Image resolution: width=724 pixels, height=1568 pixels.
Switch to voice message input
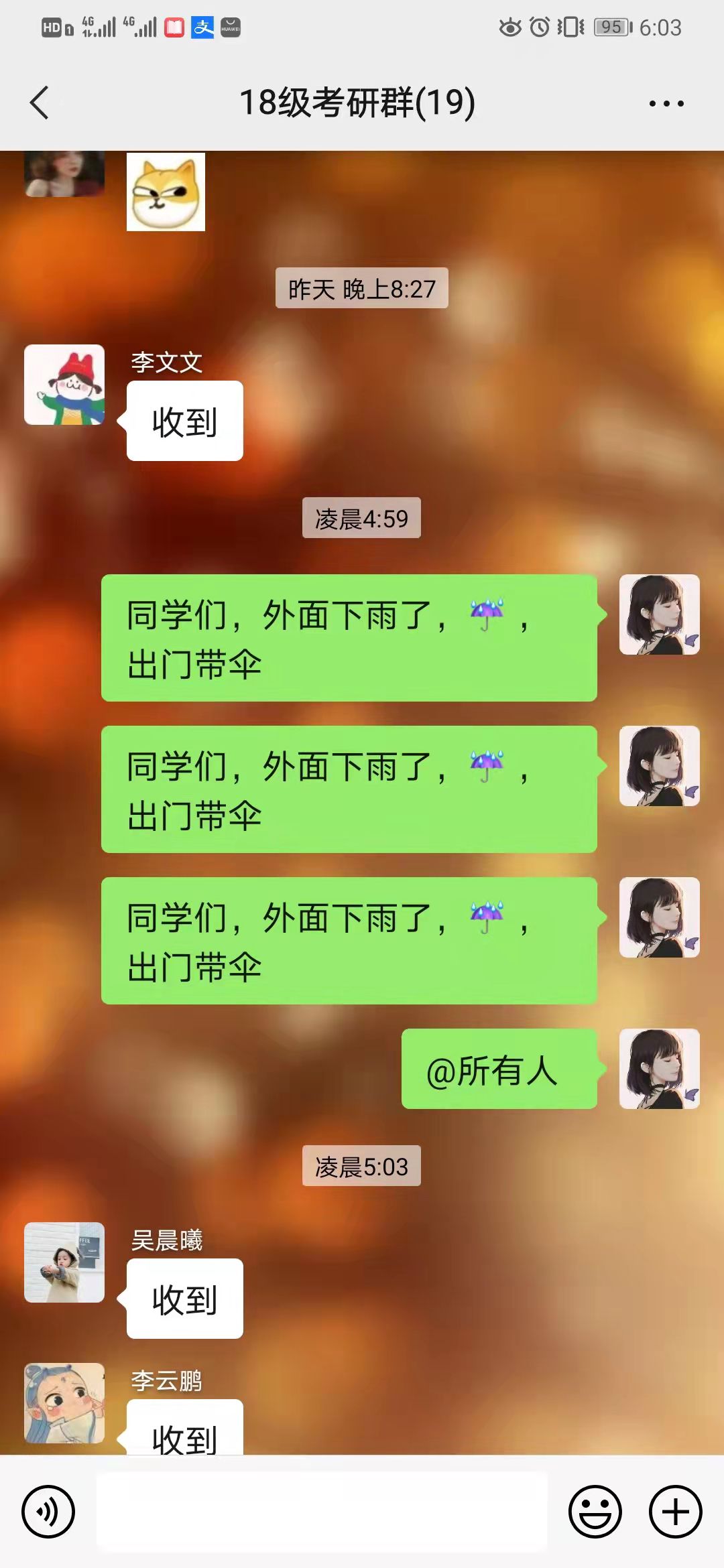(x=48, y=1512)
